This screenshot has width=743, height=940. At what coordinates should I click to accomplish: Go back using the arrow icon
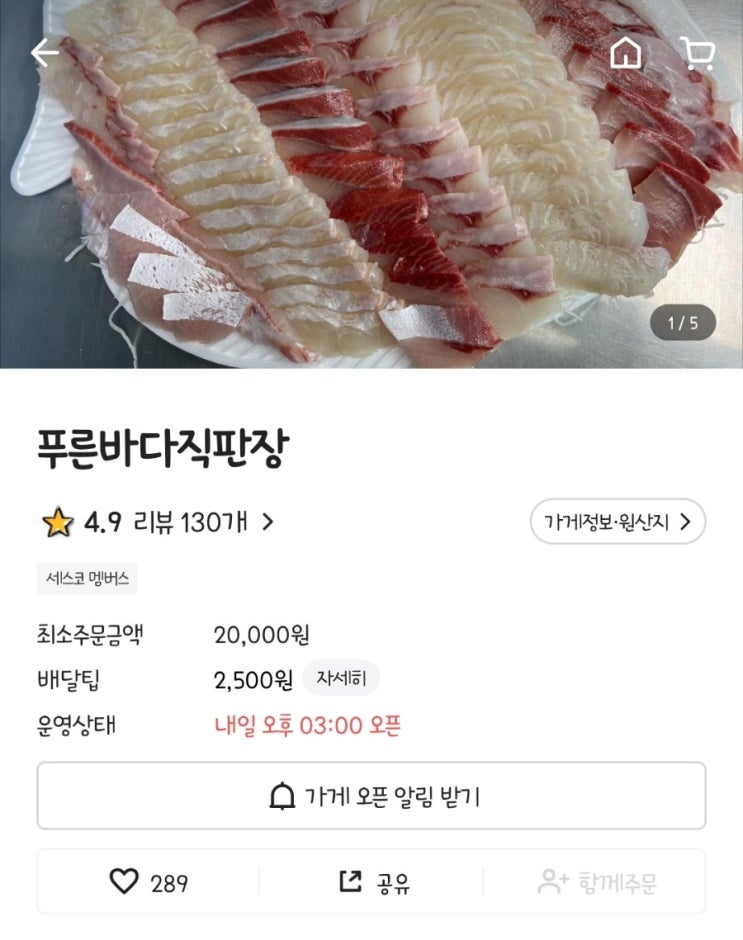[x=45, y=53]
